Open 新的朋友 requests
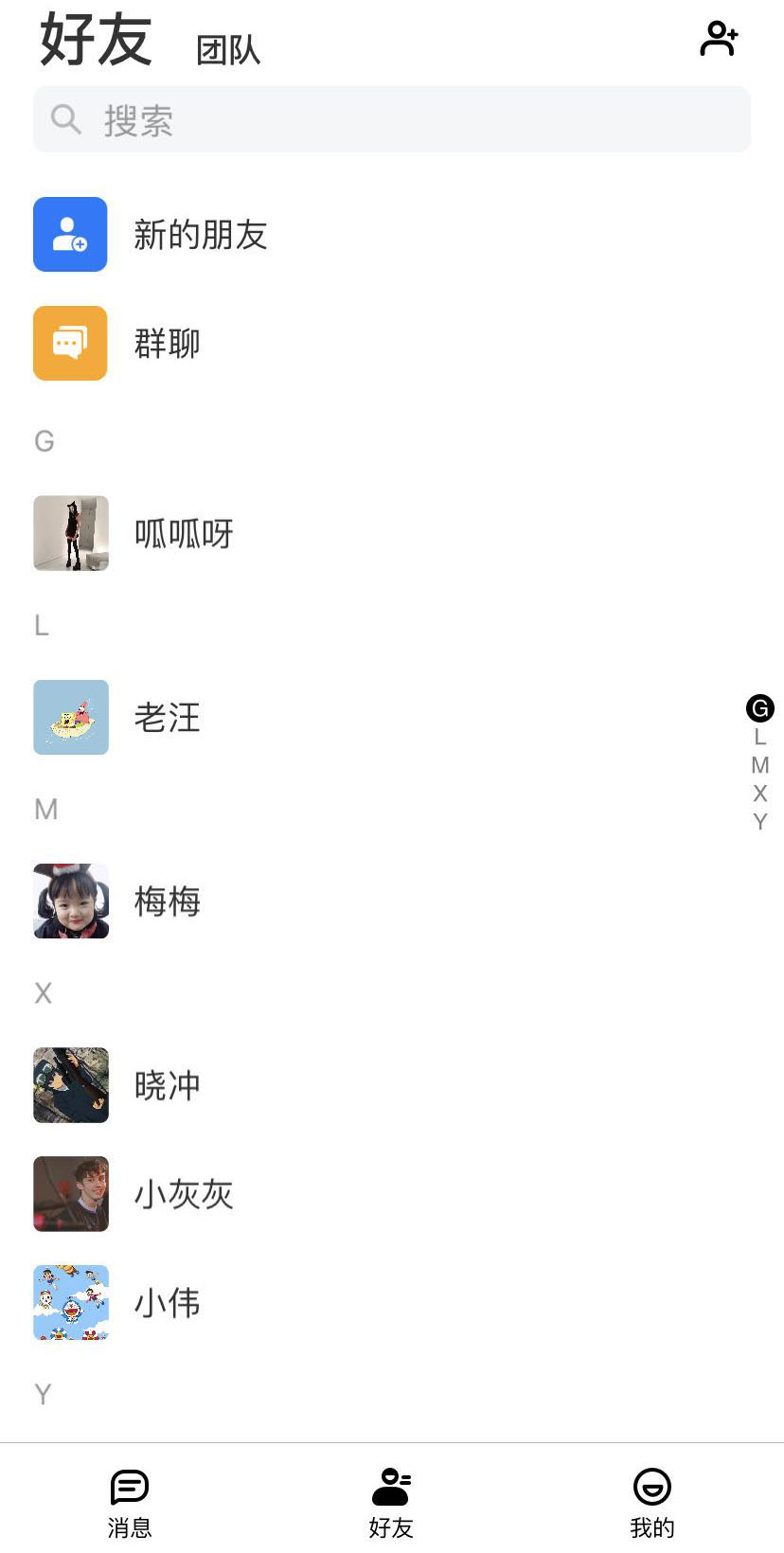The image size is (784, 1553). pyautogui.click(x=201, y=235)
